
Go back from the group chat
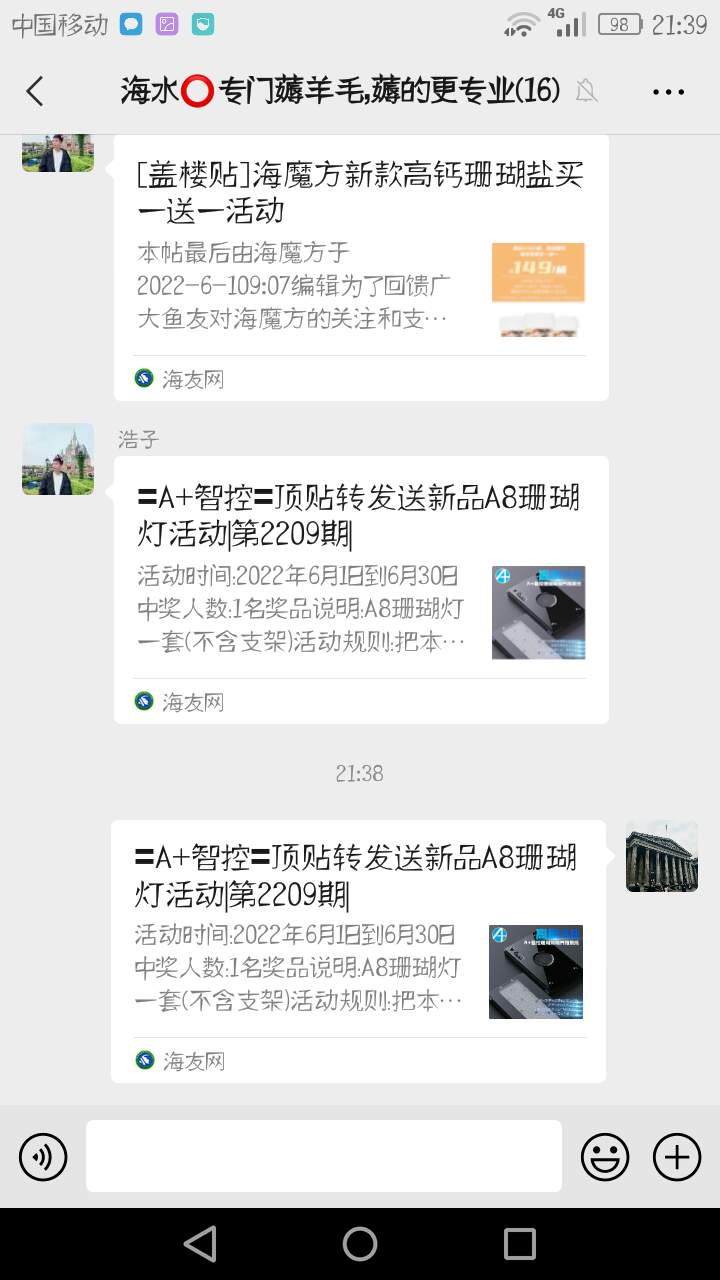coord(35,91)
